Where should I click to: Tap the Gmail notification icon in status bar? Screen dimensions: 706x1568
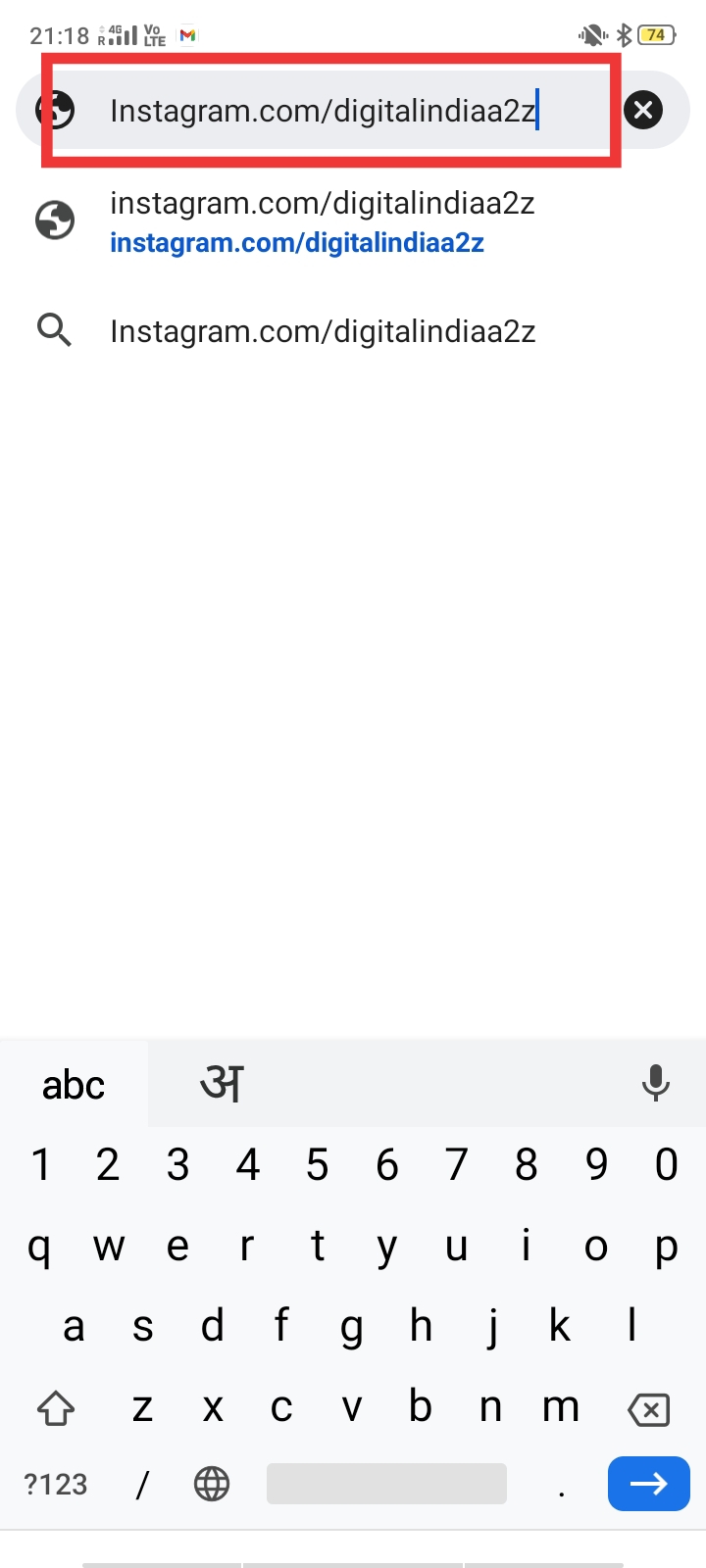(186, 35)
